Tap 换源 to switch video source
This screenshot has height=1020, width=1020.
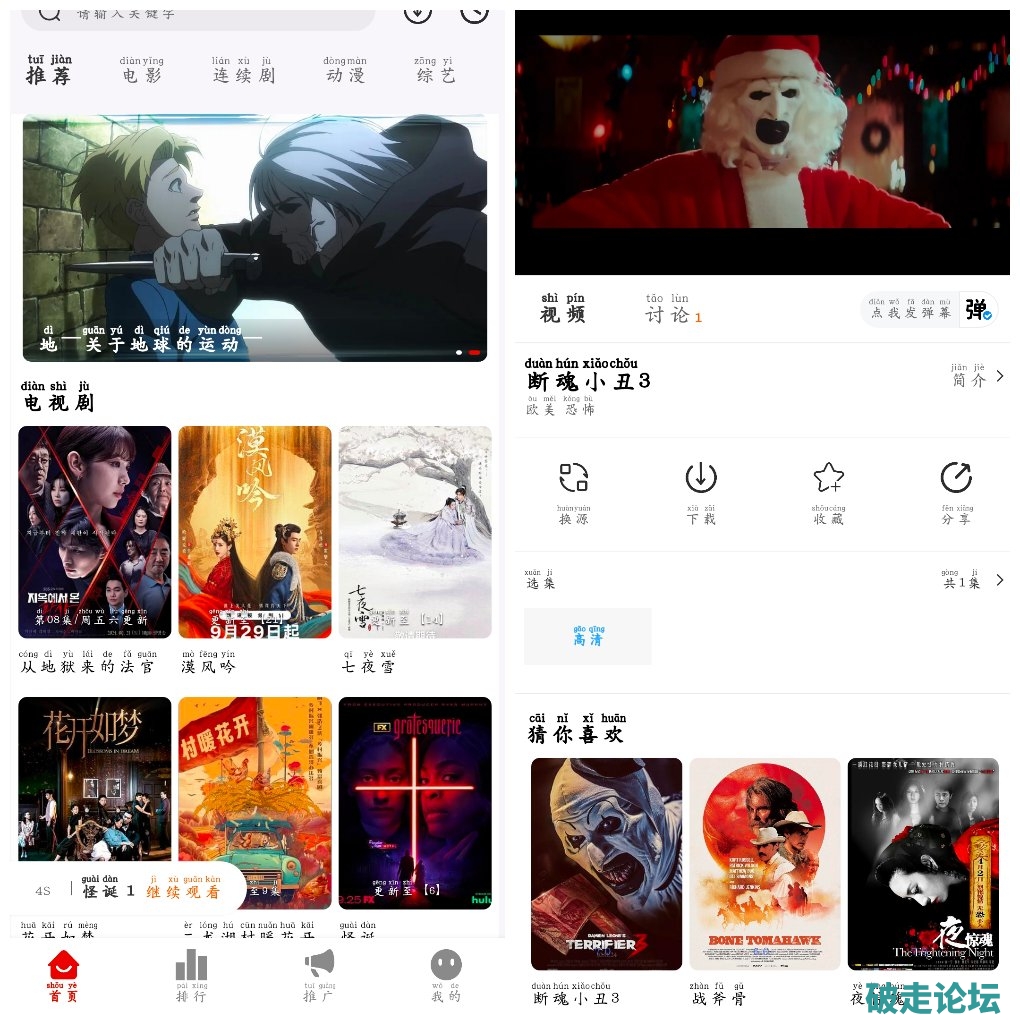tap(574, 490)
